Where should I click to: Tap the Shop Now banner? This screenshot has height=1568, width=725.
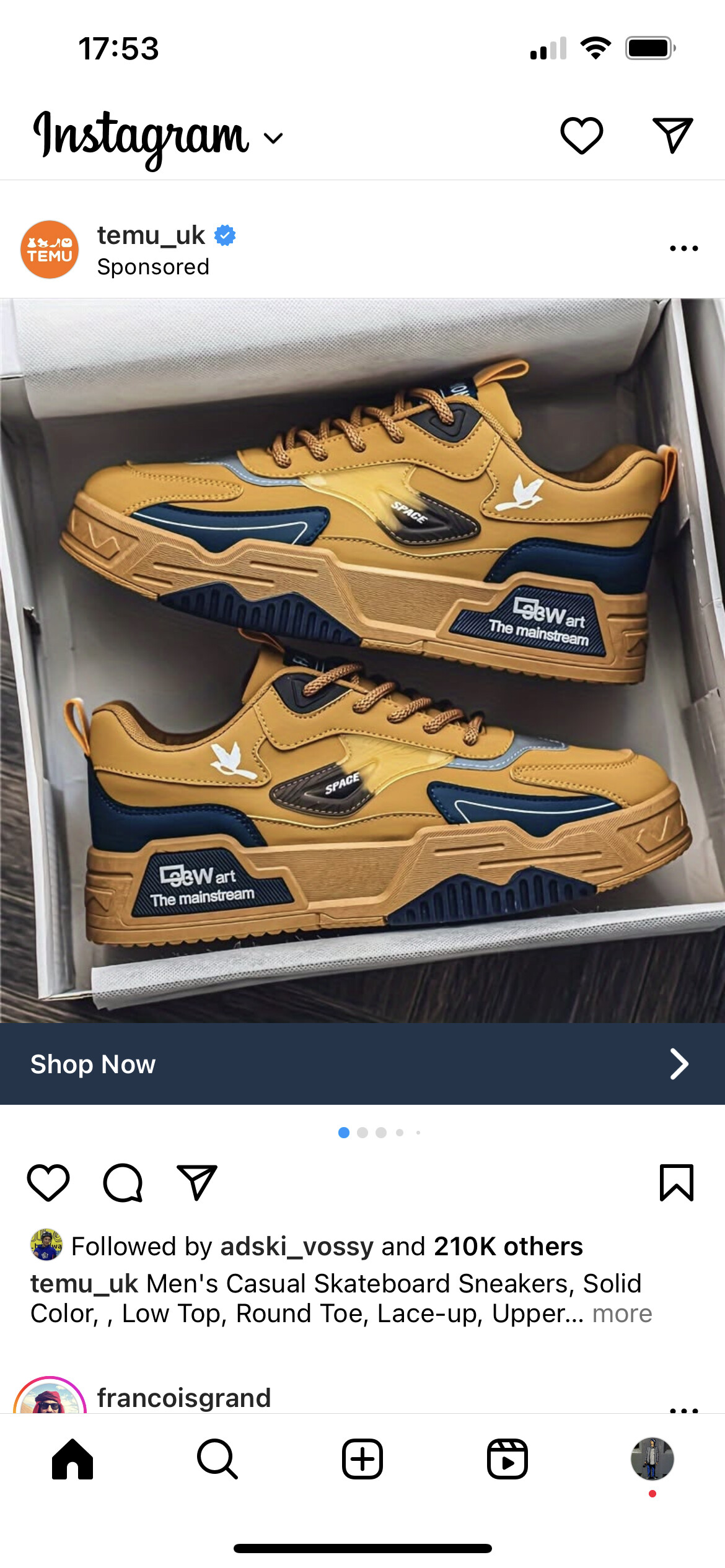point(362,1064)
